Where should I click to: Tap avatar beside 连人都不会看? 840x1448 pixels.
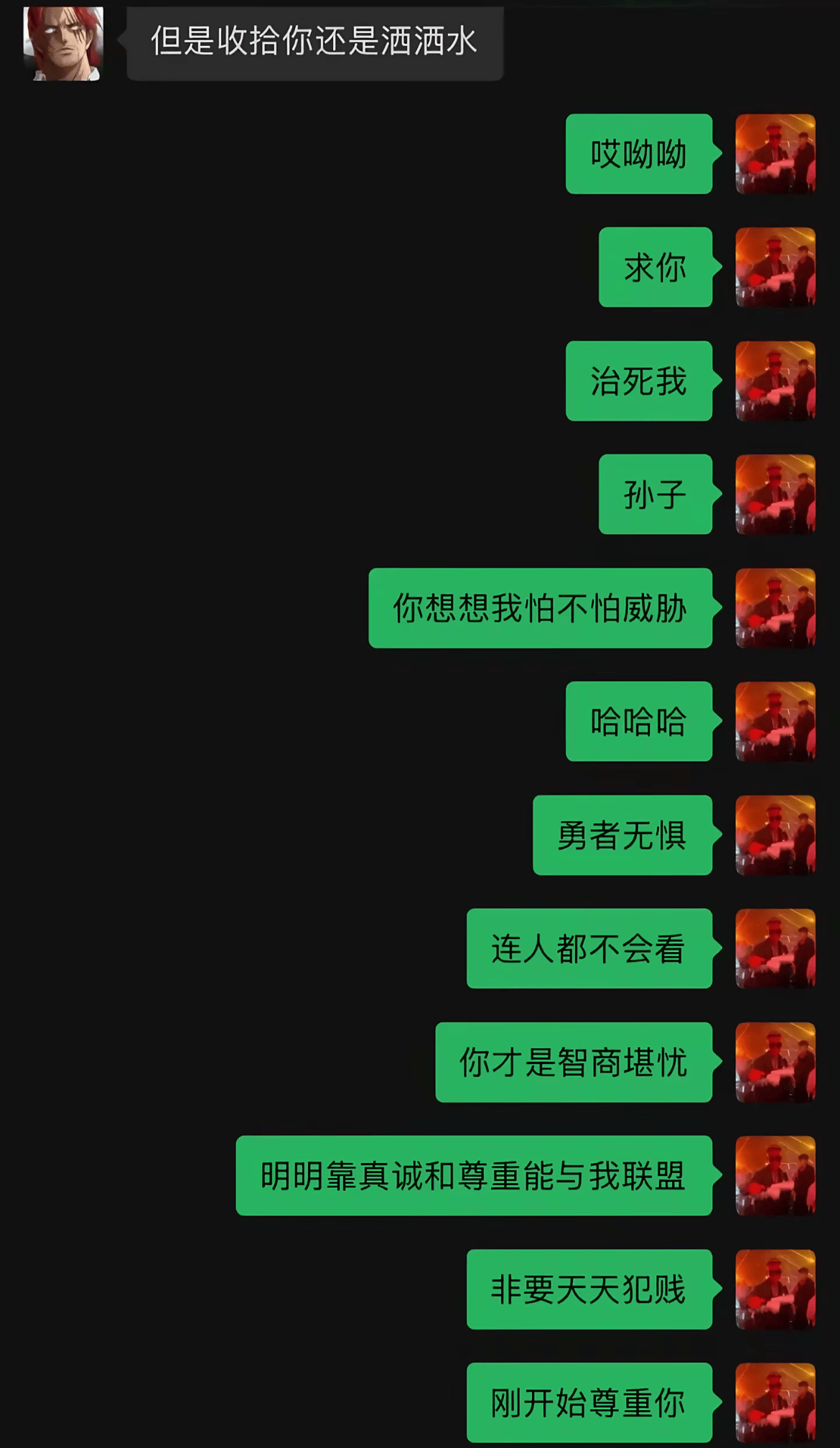point(775,948)
